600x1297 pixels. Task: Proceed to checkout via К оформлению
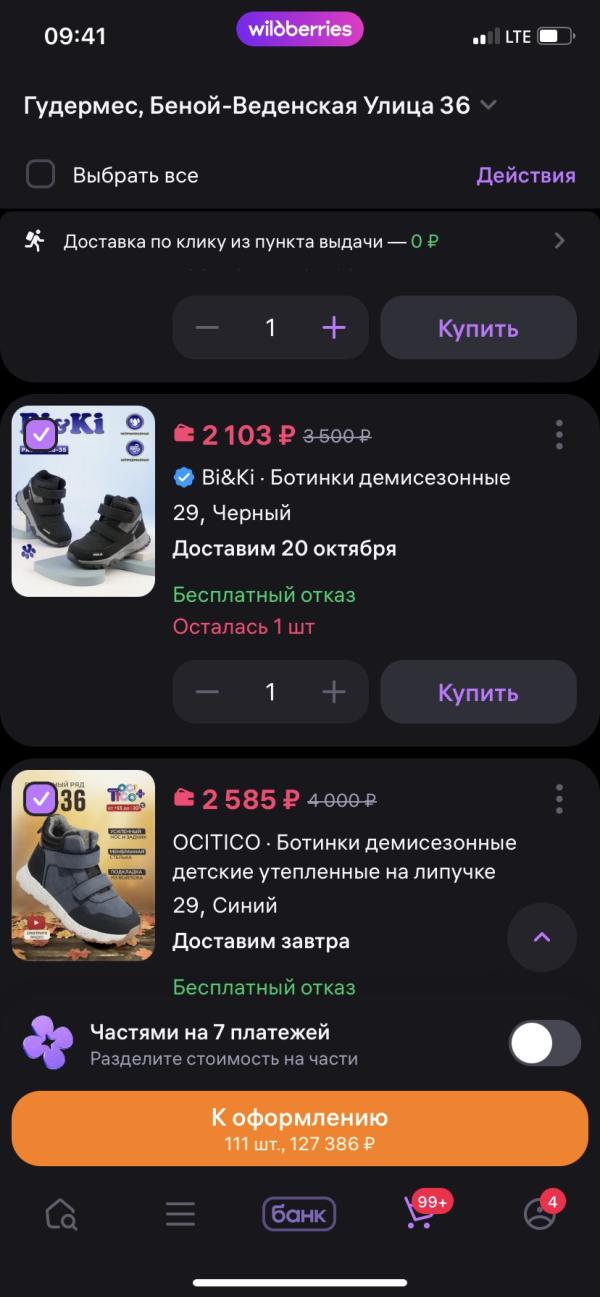pos(300,1128)
